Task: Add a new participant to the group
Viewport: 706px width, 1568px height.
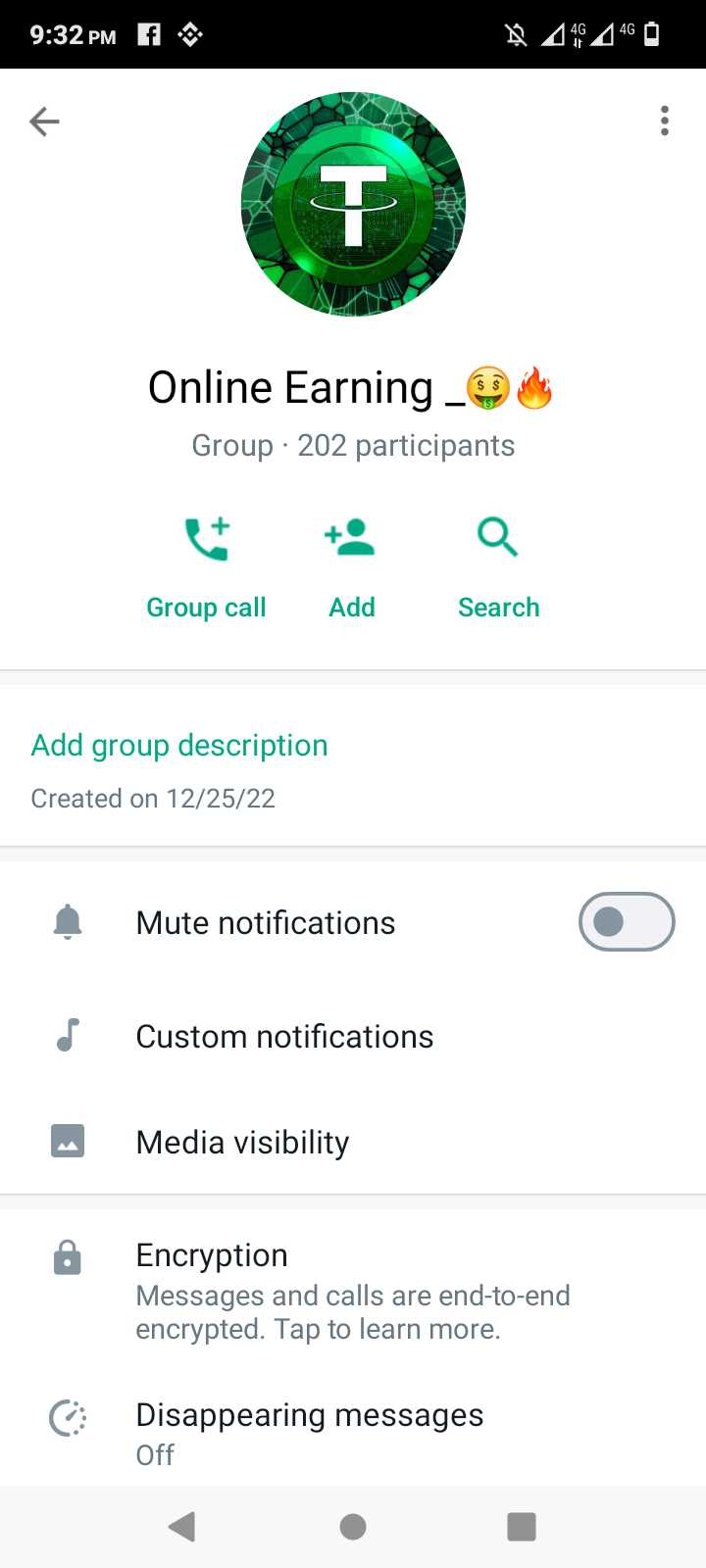Action: [x=351, y=568]
